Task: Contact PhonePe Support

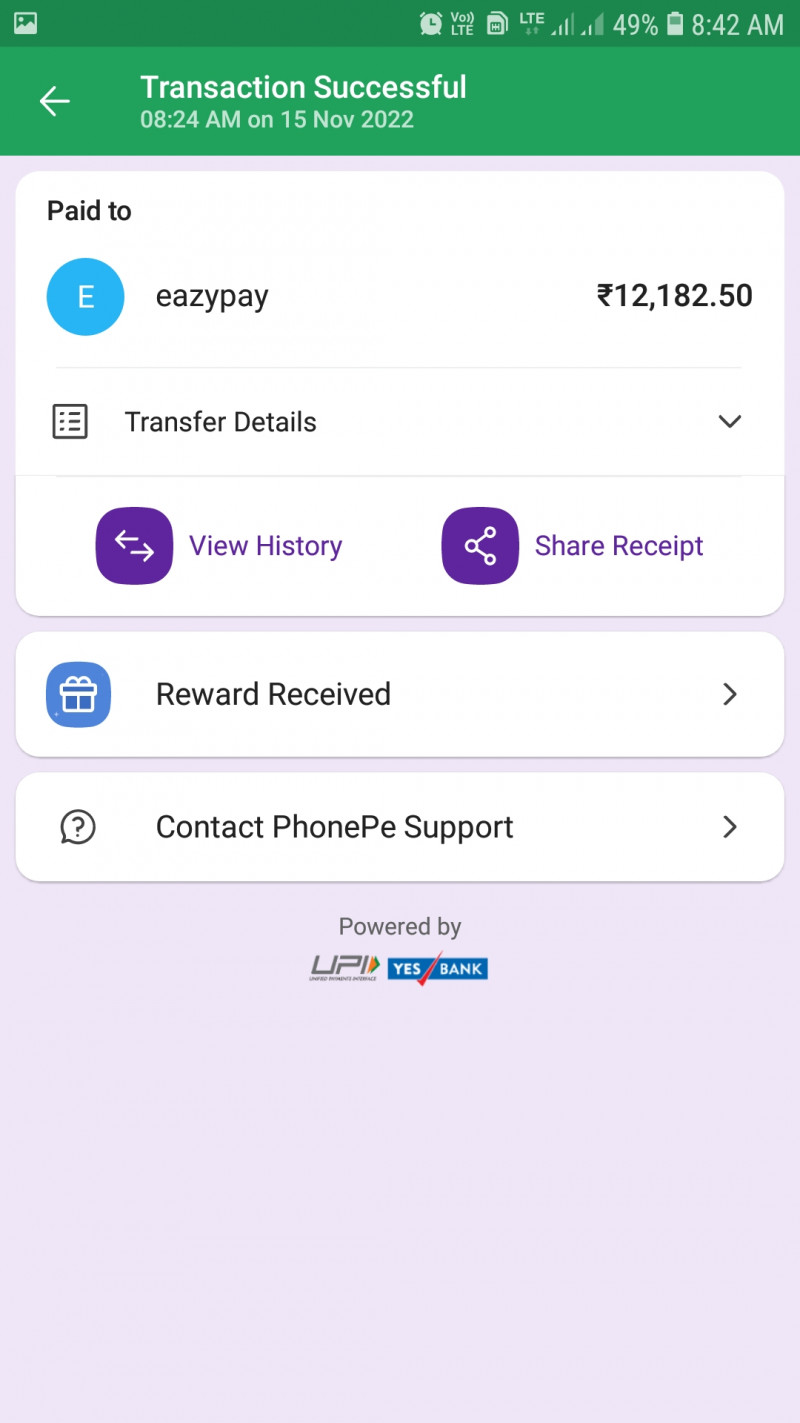Action: (x=398, y=827)
